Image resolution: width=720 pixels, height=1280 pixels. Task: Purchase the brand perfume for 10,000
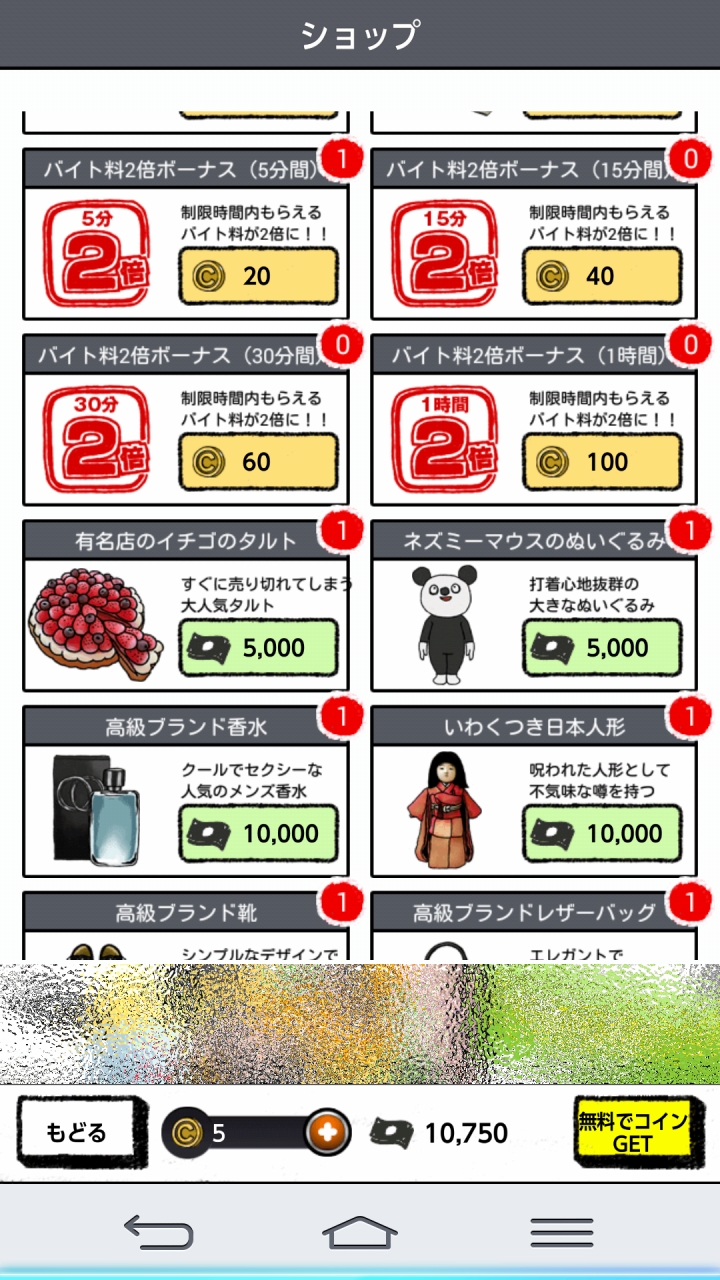258,834
